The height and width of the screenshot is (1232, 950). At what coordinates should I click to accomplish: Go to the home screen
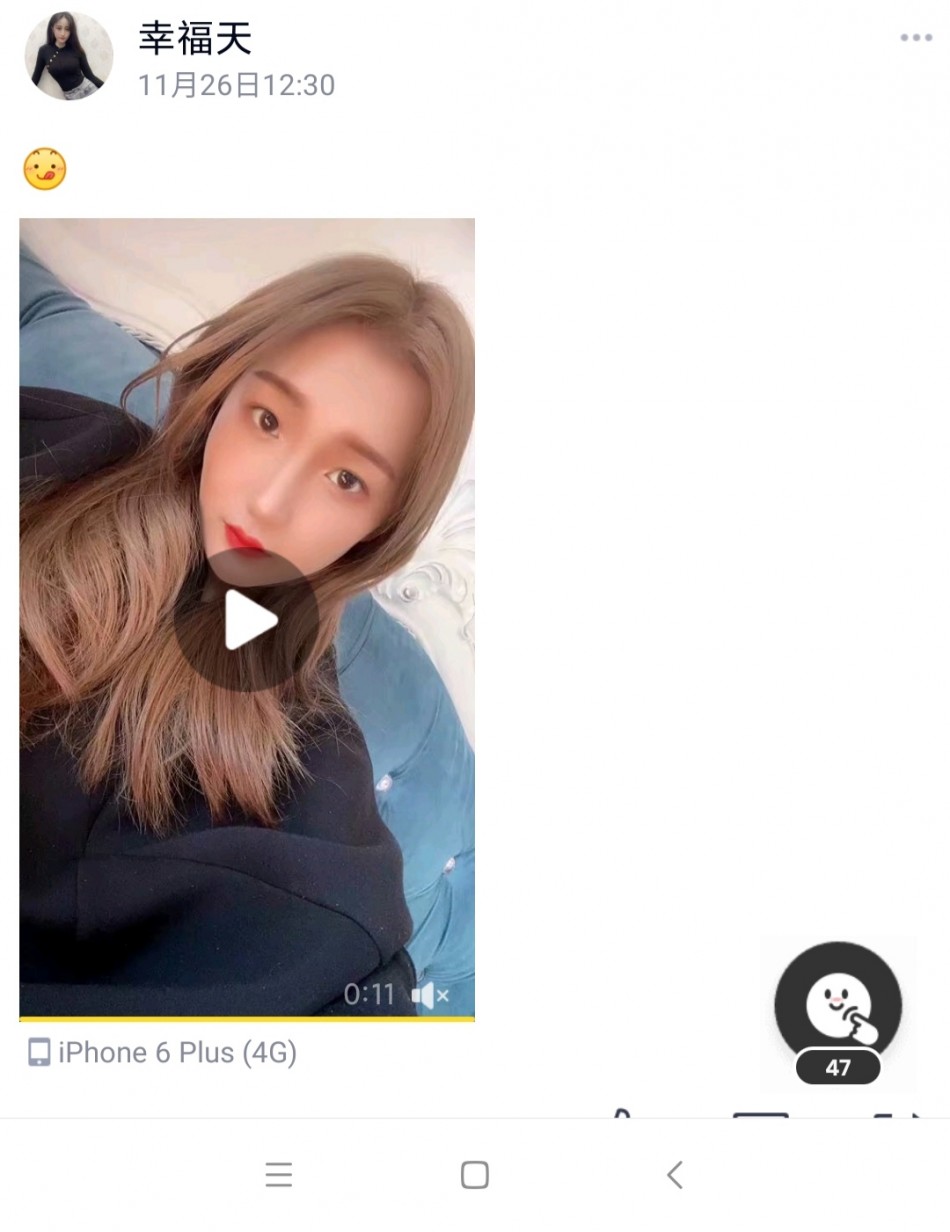(474, 1174)
